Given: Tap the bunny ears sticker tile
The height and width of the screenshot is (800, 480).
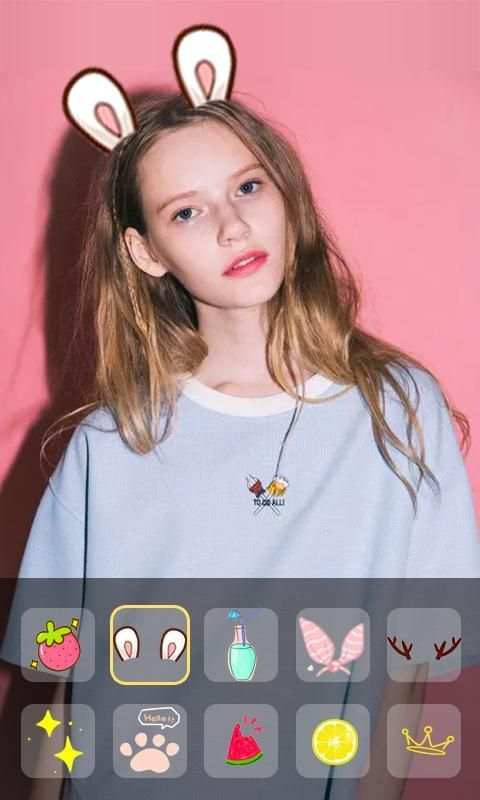Looking at the screenshot, I should (150, 645).
